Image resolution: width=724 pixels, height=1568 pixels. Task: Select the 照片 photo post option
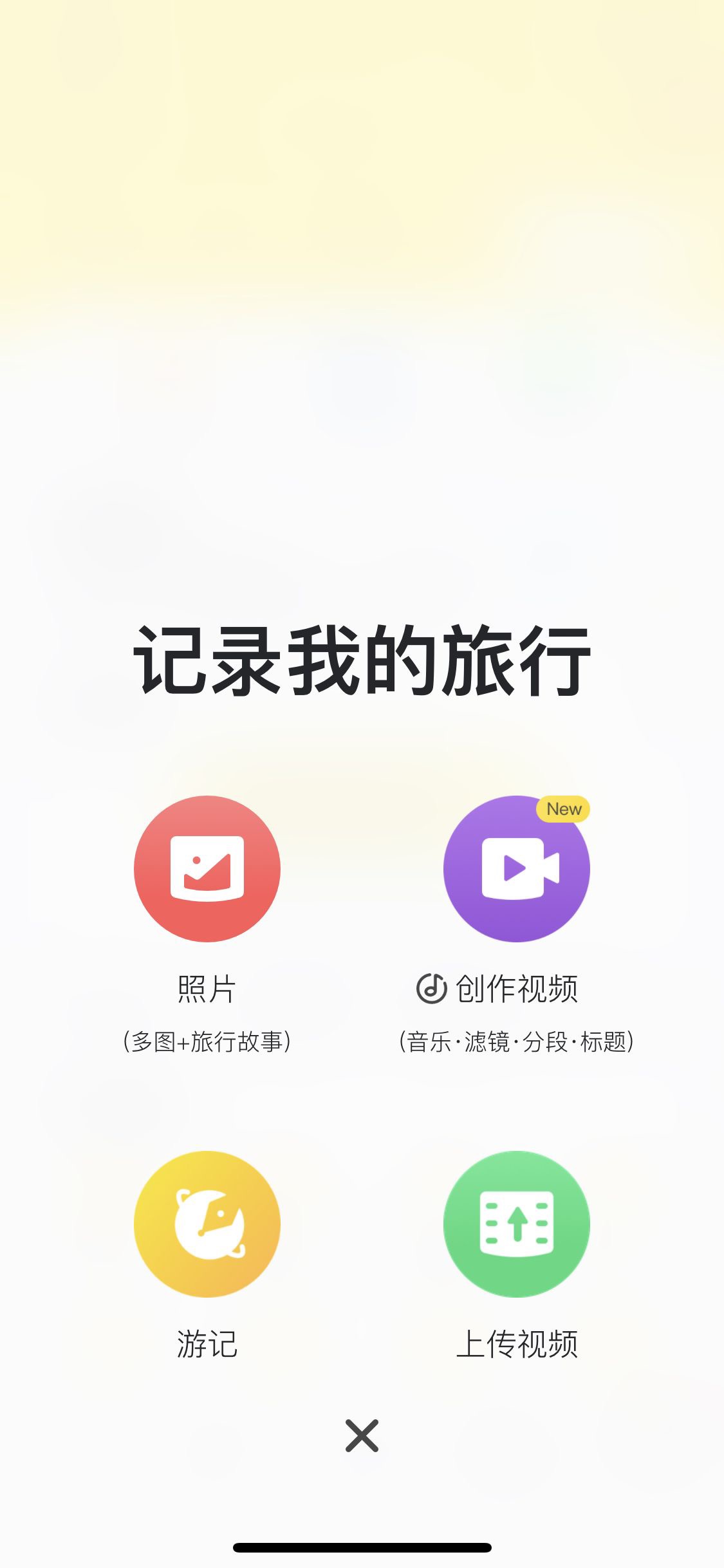pyautogui.click(x=207, y=869)
